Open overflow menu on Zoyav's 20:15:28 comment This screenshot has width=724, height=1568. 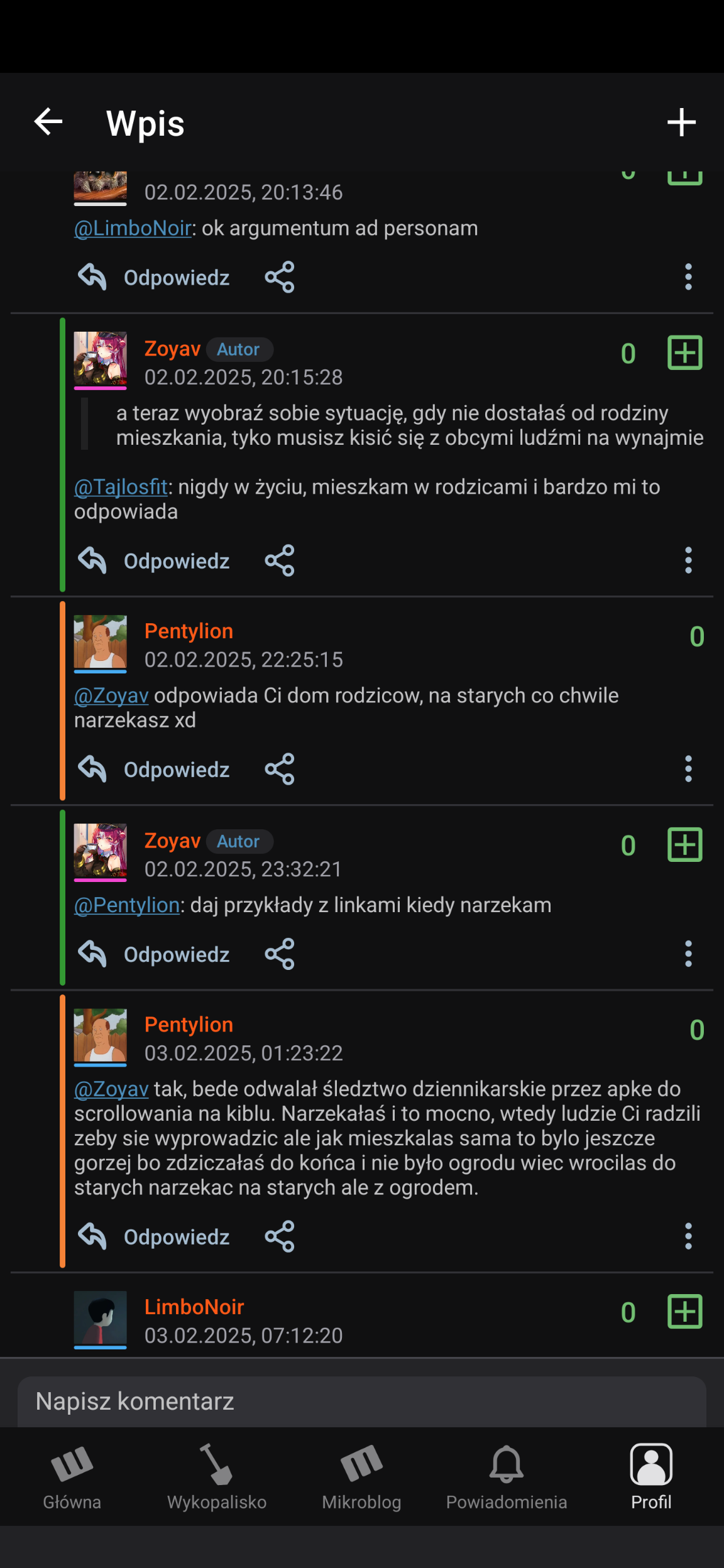pos(688,560)
